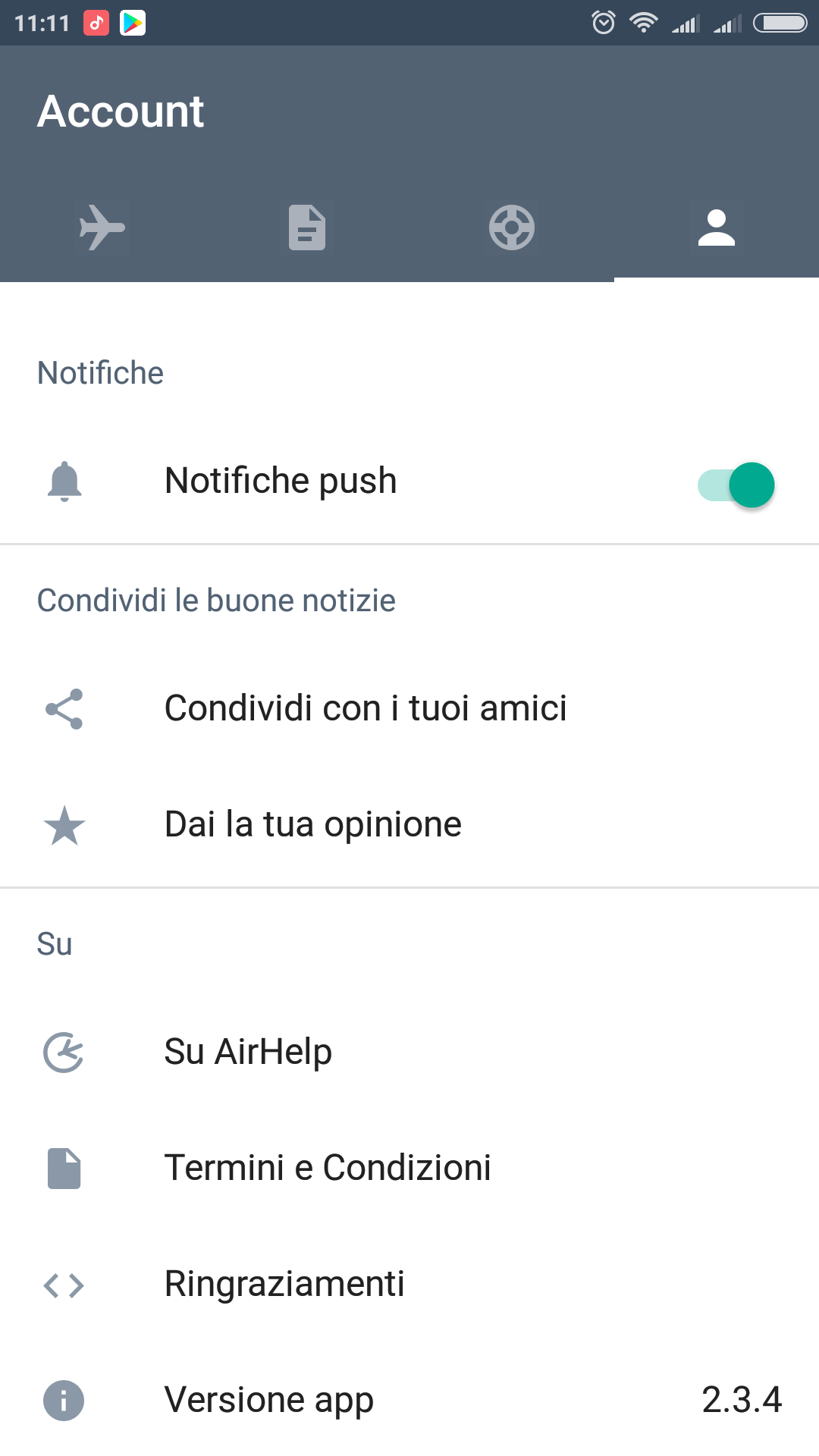Image resolution: width=819 pixels, height=1456 pixels.
Task: Switch to the flights airplane tab
Action: (102, 227)
